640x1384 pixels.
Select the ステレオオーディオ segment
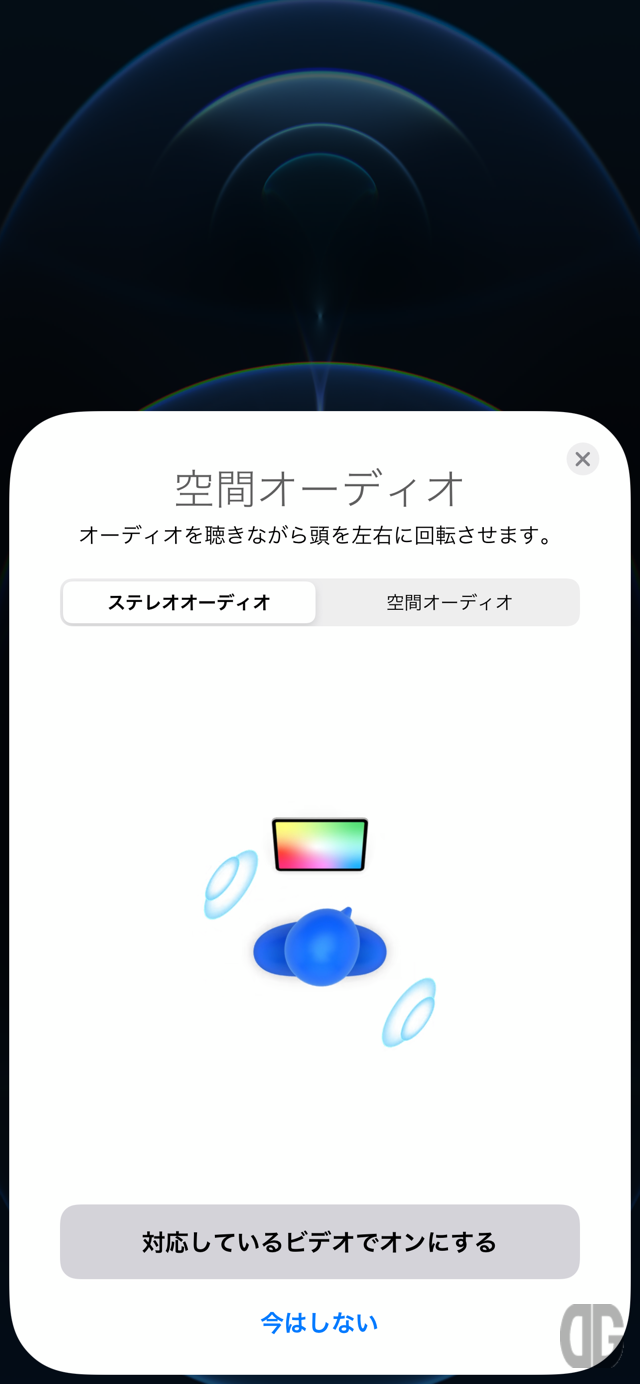190,602
